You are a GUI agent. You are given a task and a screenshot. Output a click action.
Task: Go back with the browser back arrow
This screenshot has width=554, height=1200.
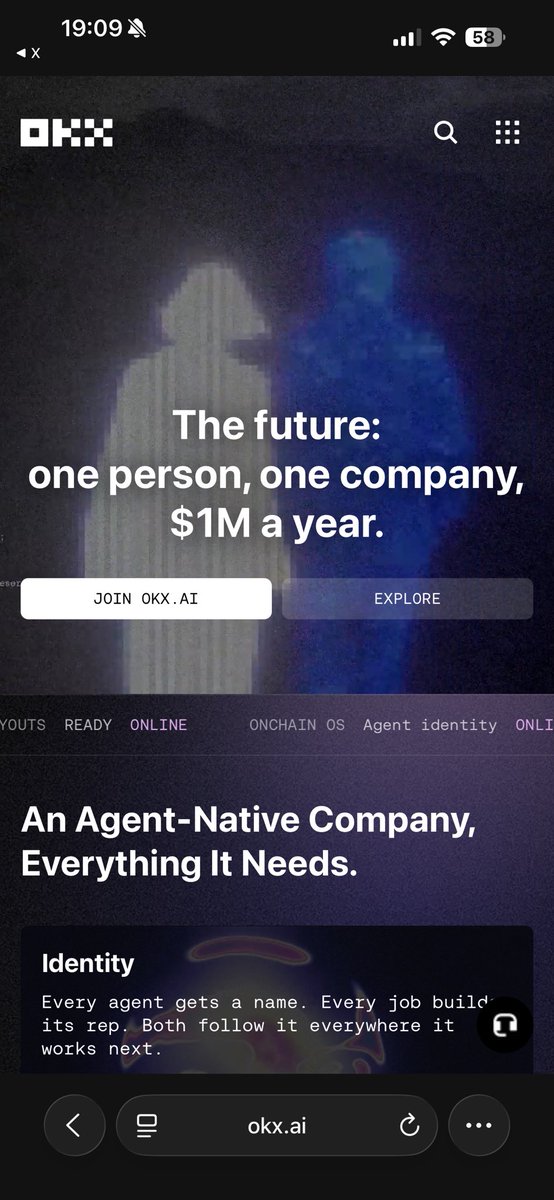point(74,1126)
